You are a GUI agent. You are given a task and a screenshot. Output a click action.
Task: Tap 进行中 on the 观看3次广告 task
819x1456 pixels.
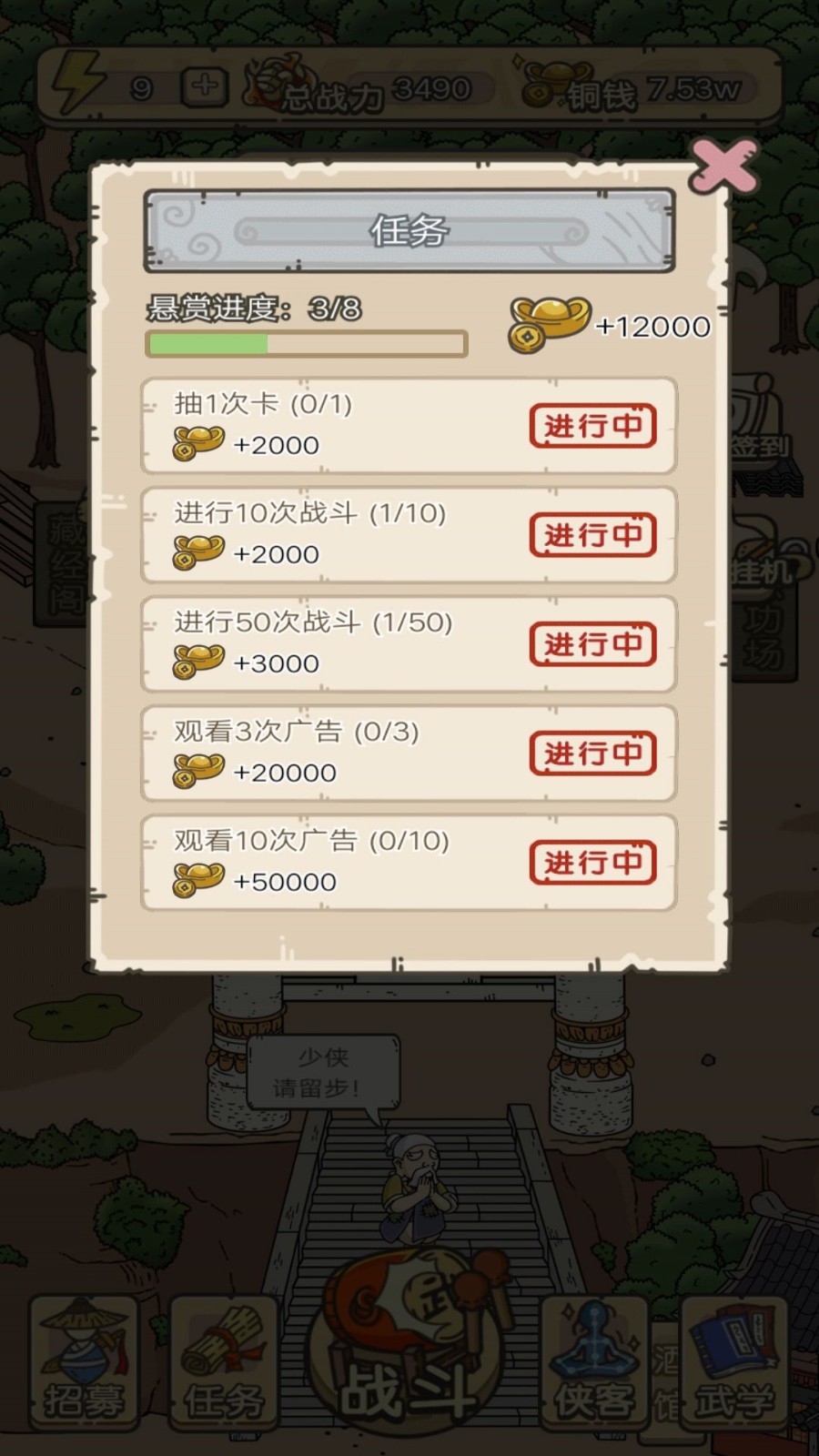tap(593, 753)
